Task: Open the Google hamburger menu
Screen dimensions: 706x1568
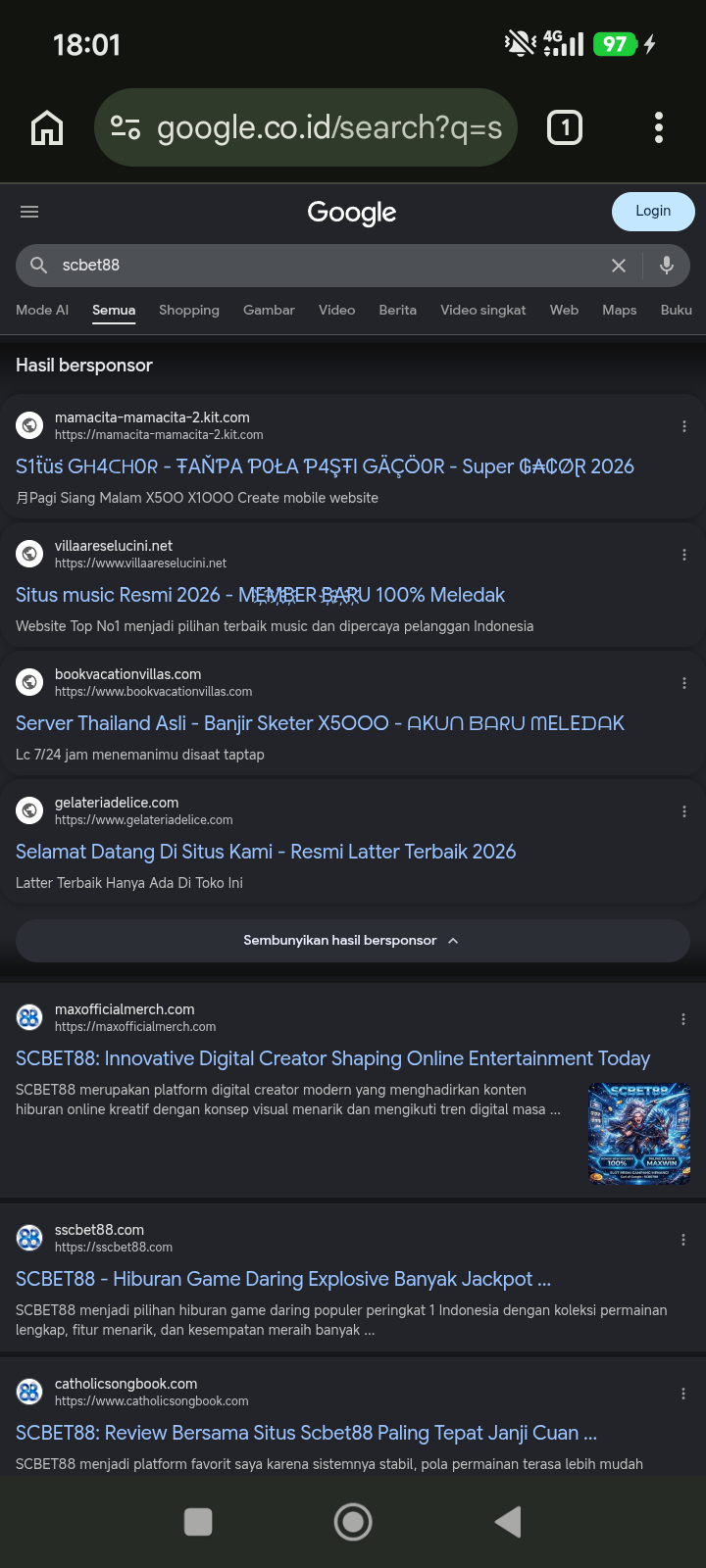Action: (x=29, y=212)
